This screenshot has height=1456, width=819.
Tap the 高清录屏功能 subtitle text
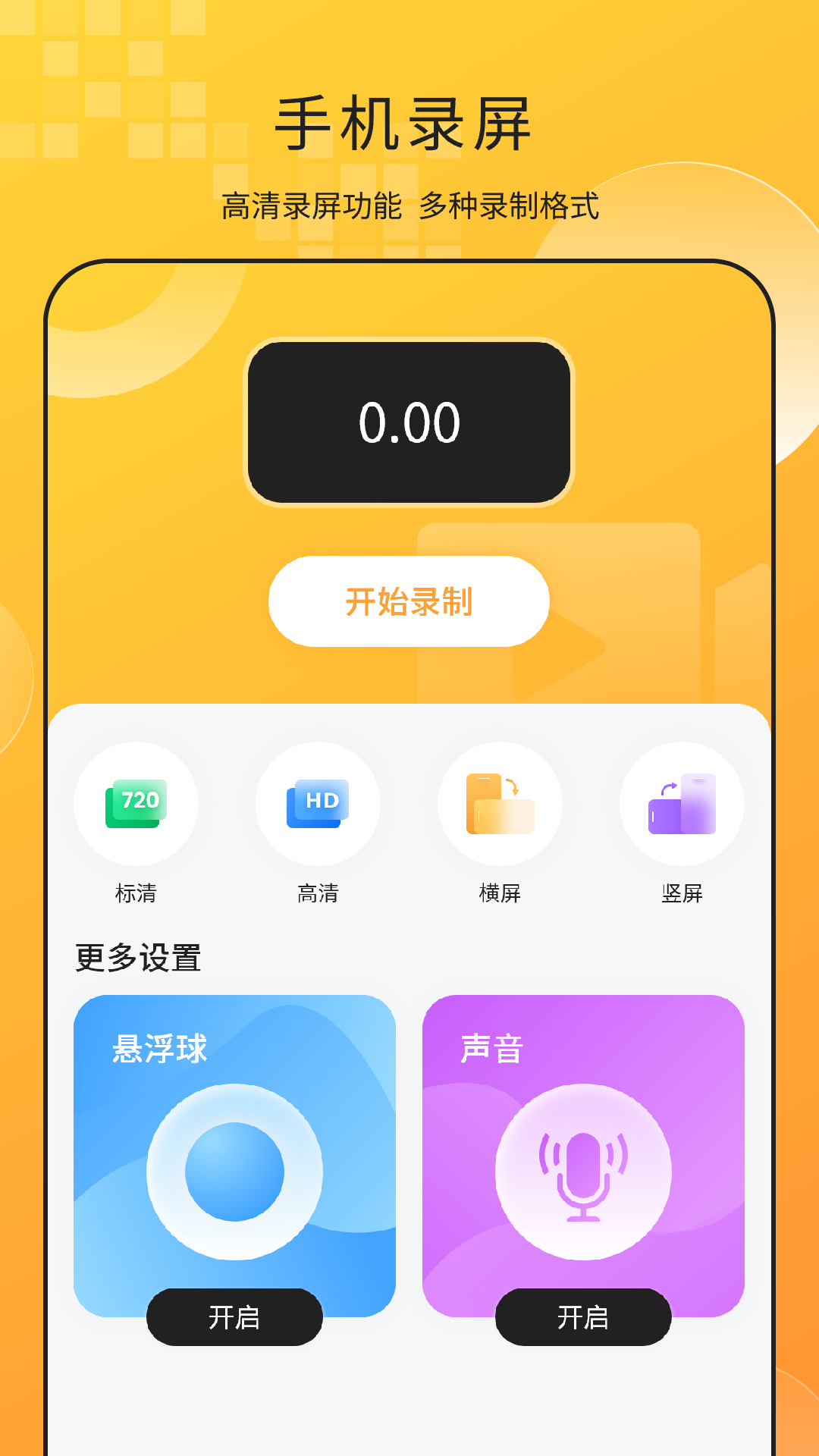tap(409, 206)
